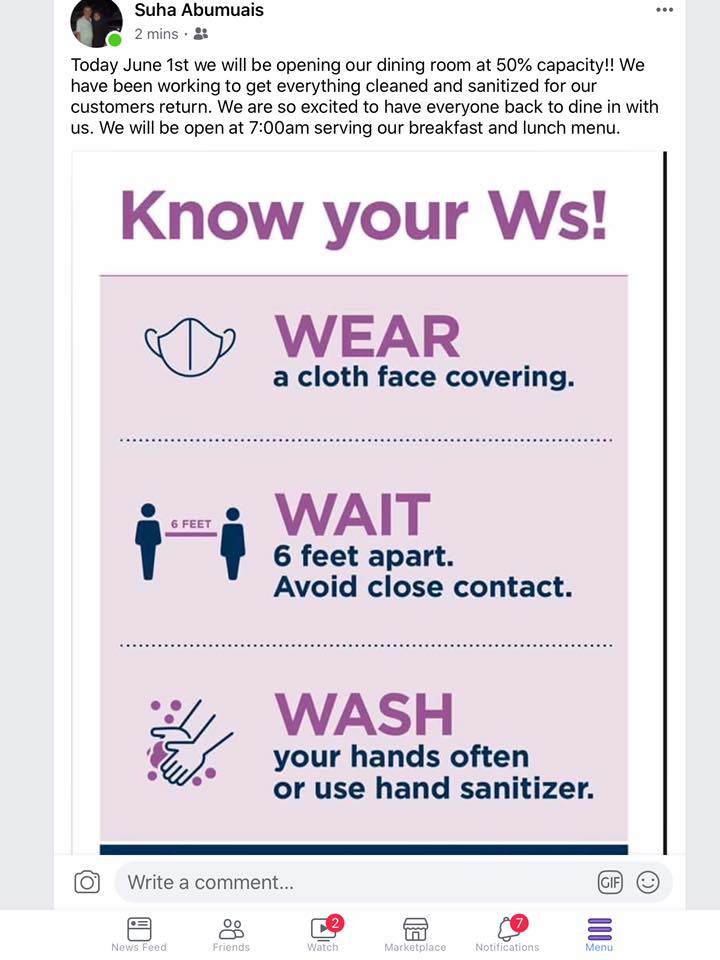Check the Notifications tab
This screenshot has width=720, height=960.
(x=507, y=934)
